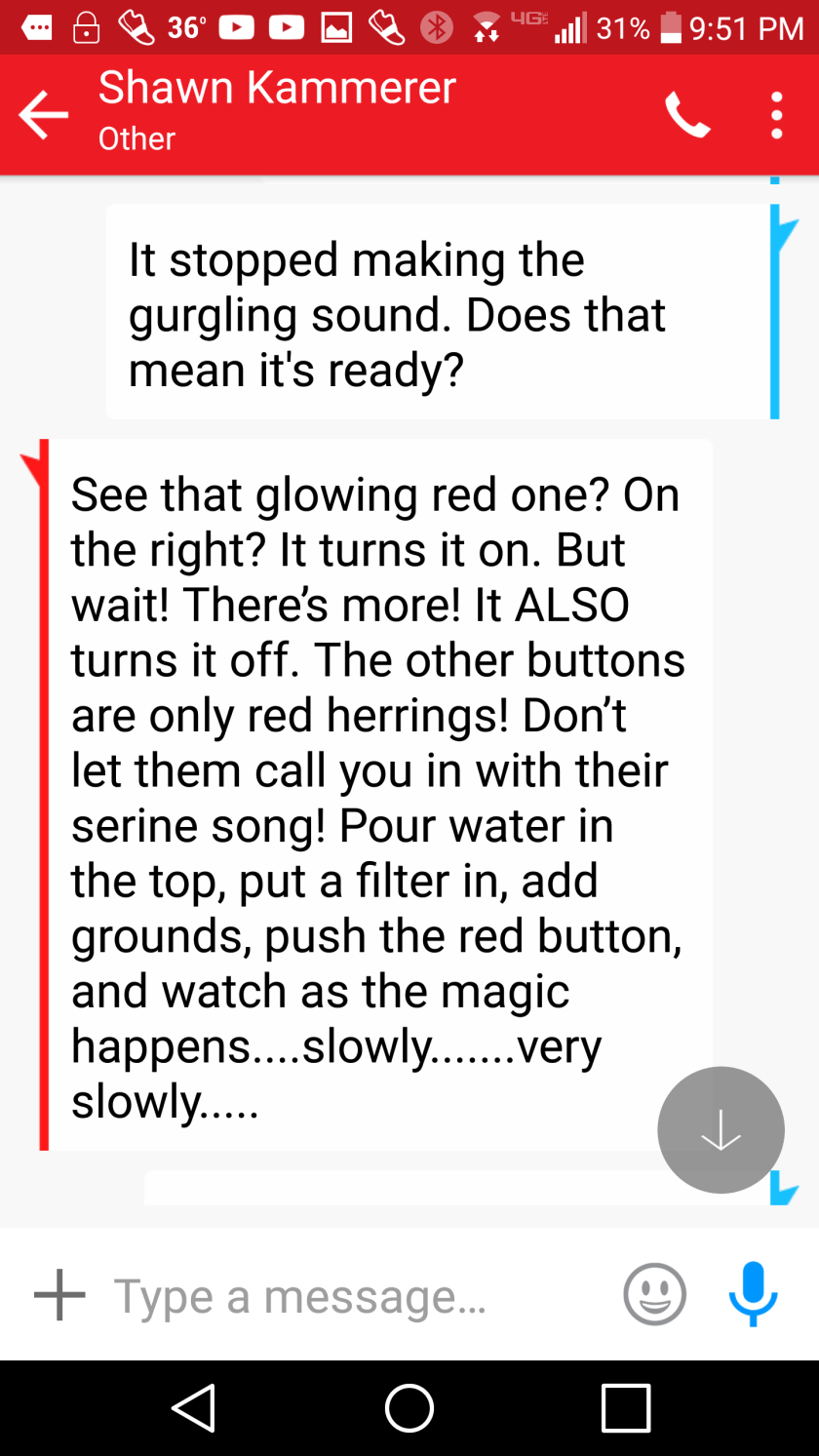This screenshot has height=1456, width=819.
Task: Focus the Type a message field
Action: 351,1296
